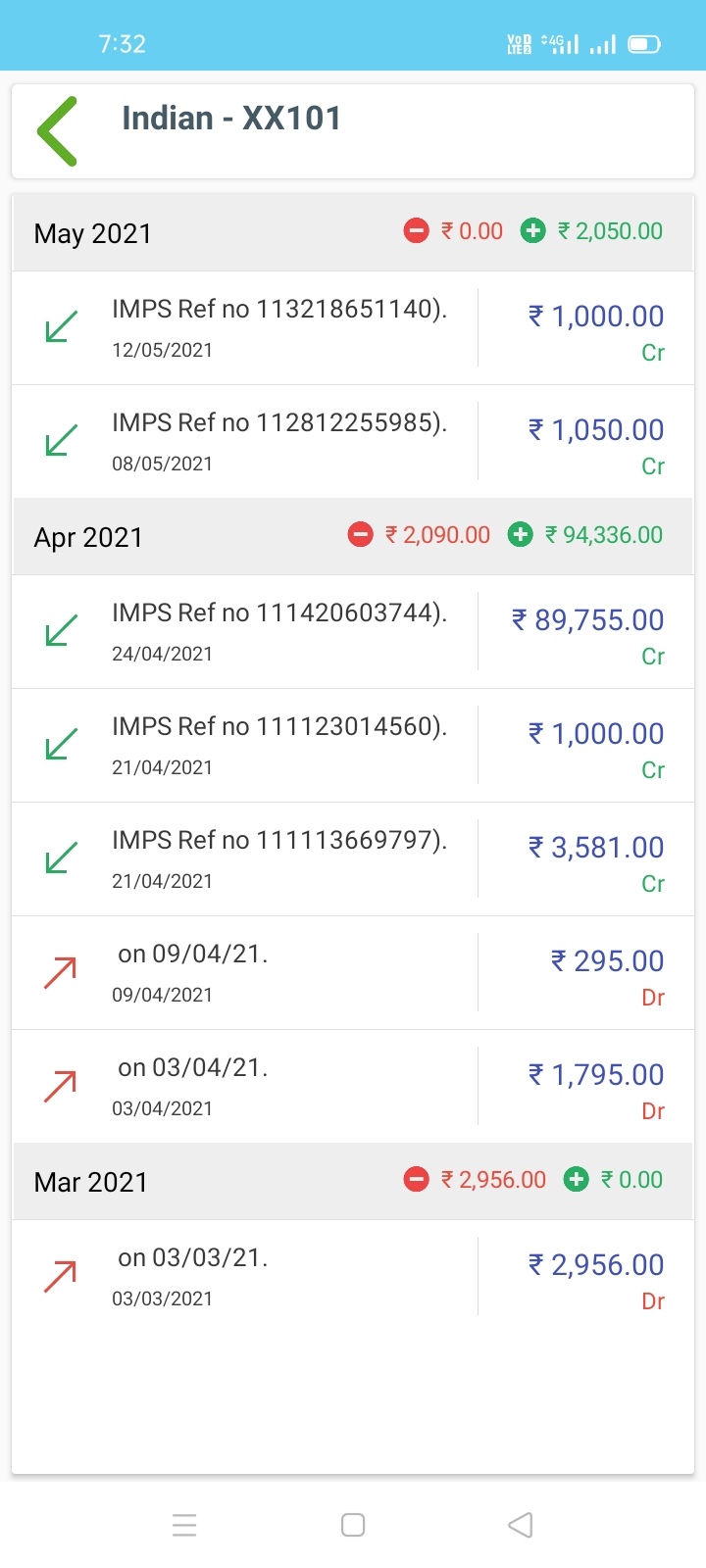The height and width of the screenshot is (1568, 706).
Task: Go back using the green arrow
Action: [57, 130]
